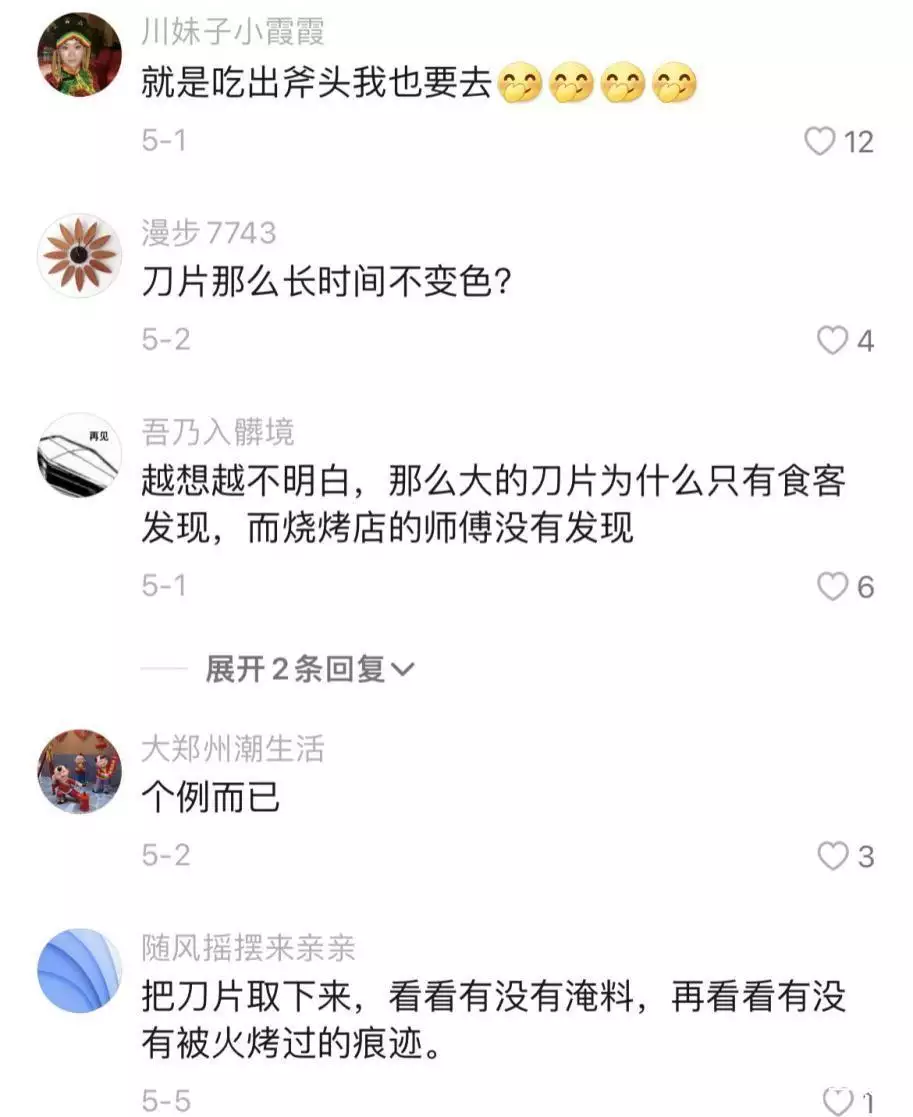This screenshot has width=913, height=1117.
Task: View 吾乃入麟境's avatar profile
Action: (79, 455)
